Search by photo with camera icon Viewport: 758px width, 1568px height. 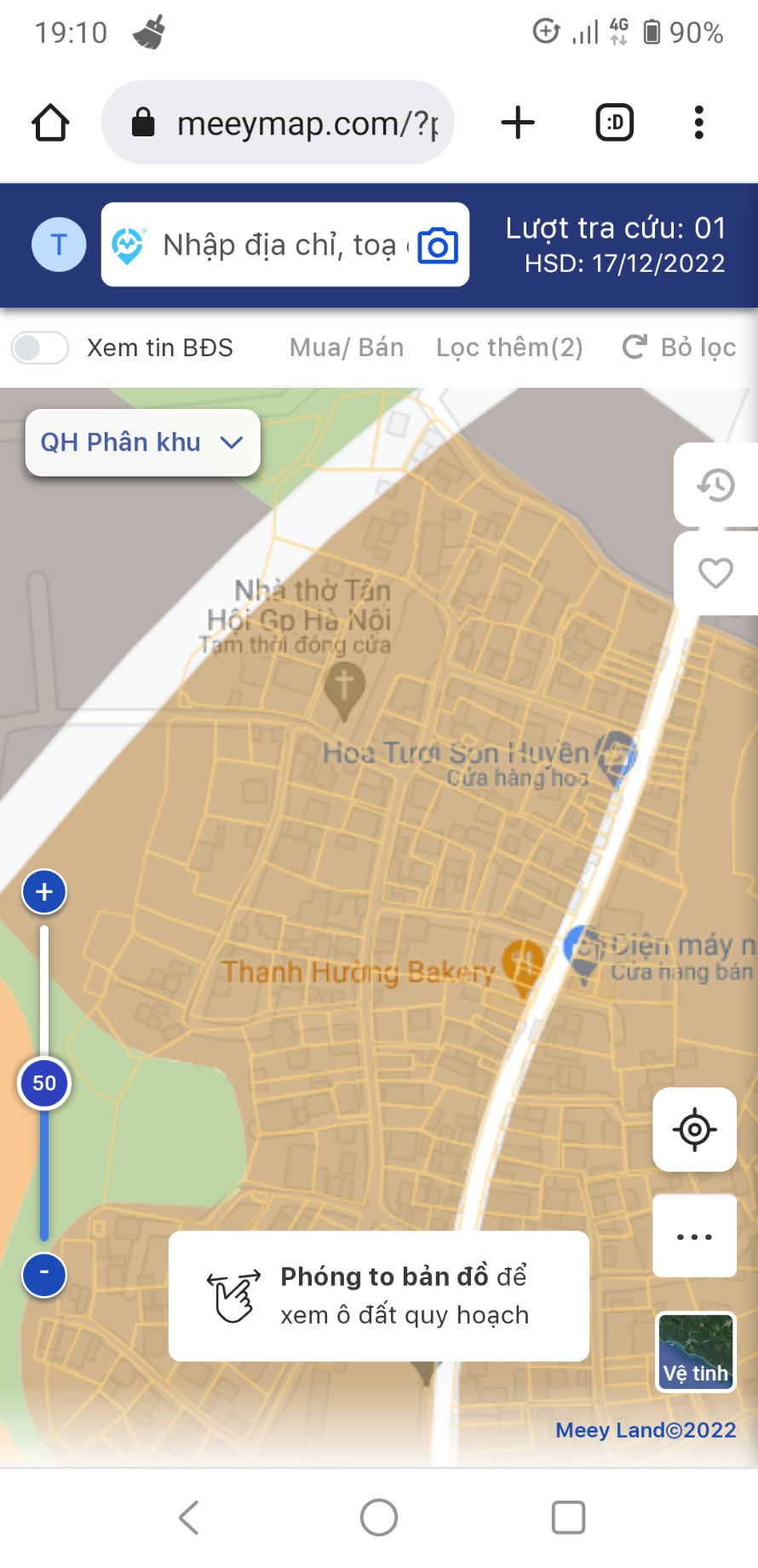coord(438,246)
